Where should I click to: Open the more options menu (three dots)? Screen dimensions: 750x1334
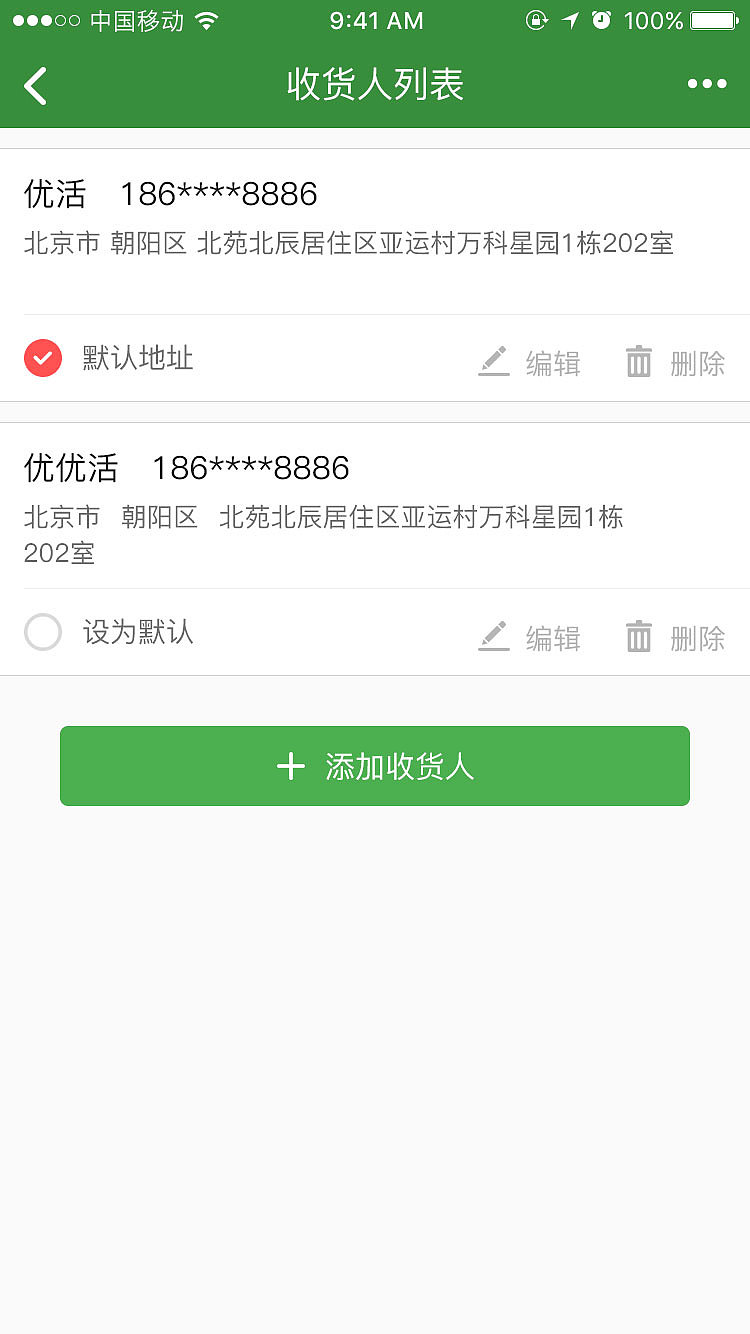(x=707, y=84)
